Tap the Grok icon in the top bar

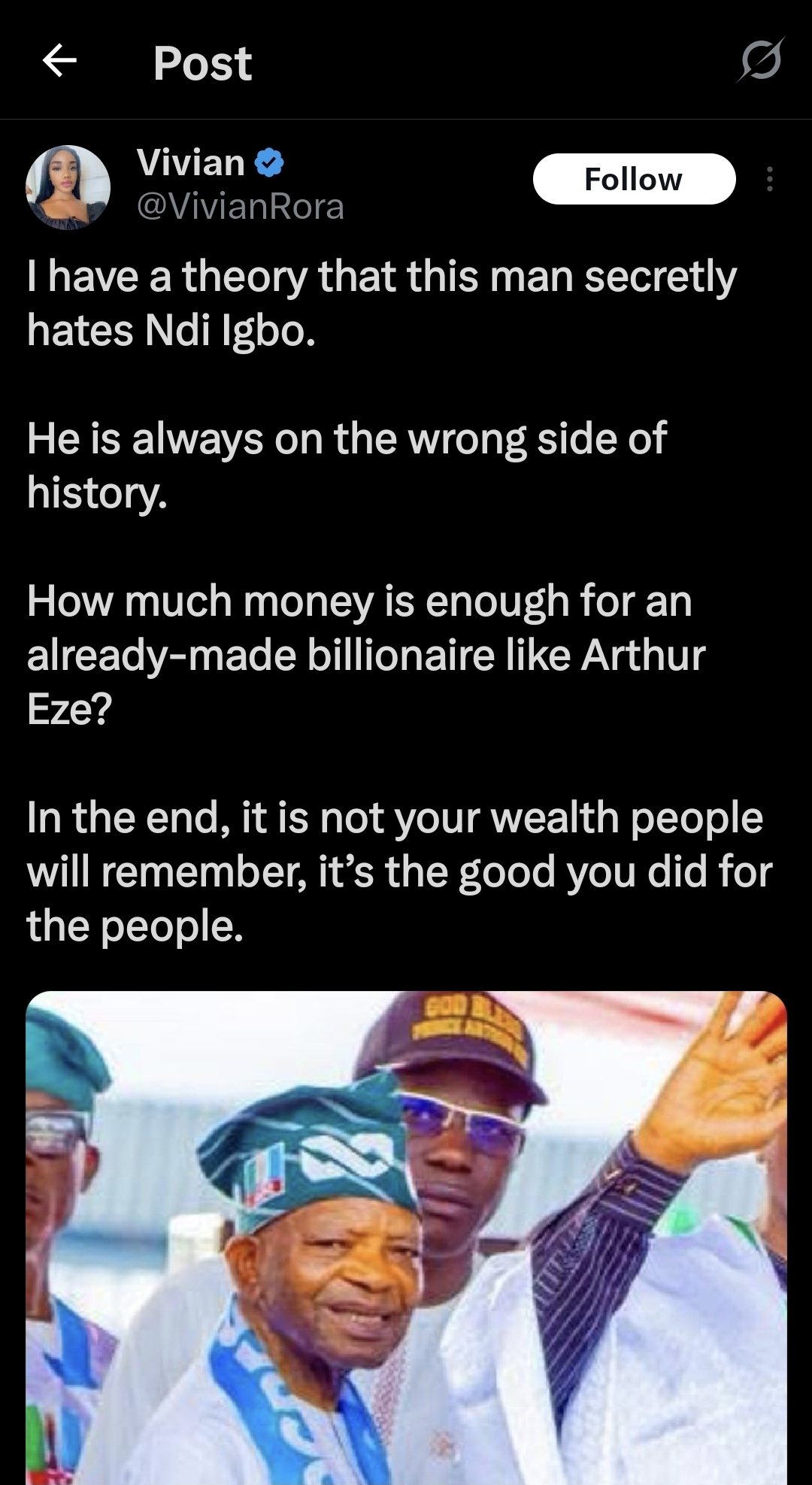click(x=760, y=61)
